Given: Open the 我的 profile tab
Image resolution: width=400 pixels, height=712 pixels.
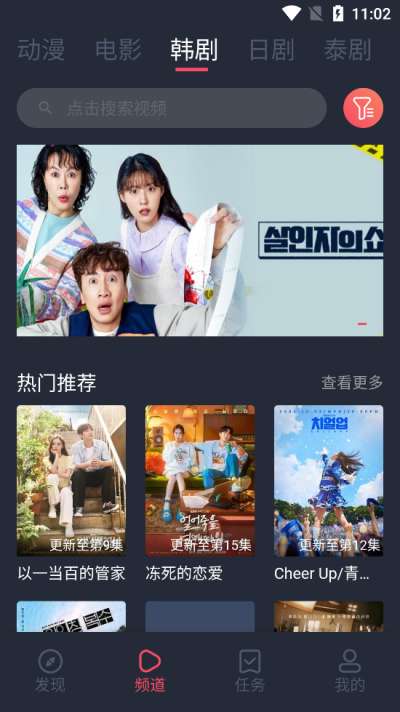Looking at the screenshot, I should [x=350, y=671].
